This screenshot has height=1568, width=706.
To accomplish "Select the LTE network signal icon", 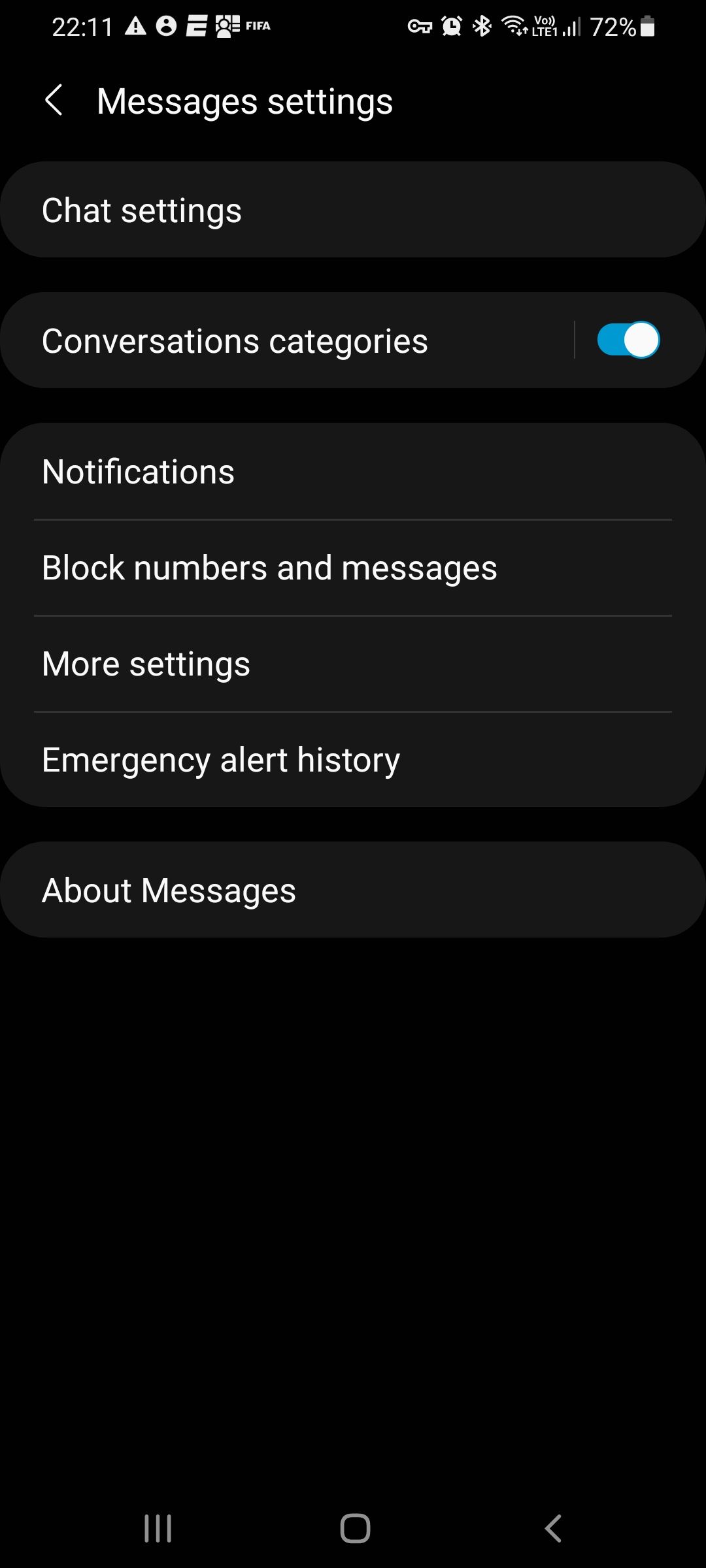I will (570, 26).
